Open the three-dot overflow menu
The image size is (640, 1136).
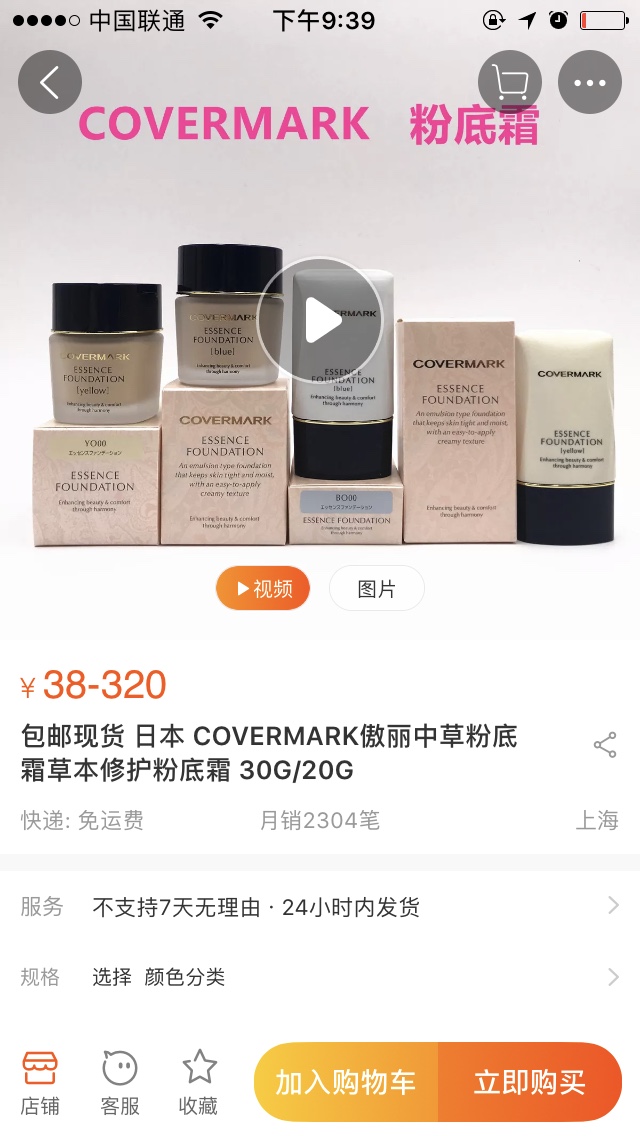point(589,83)
